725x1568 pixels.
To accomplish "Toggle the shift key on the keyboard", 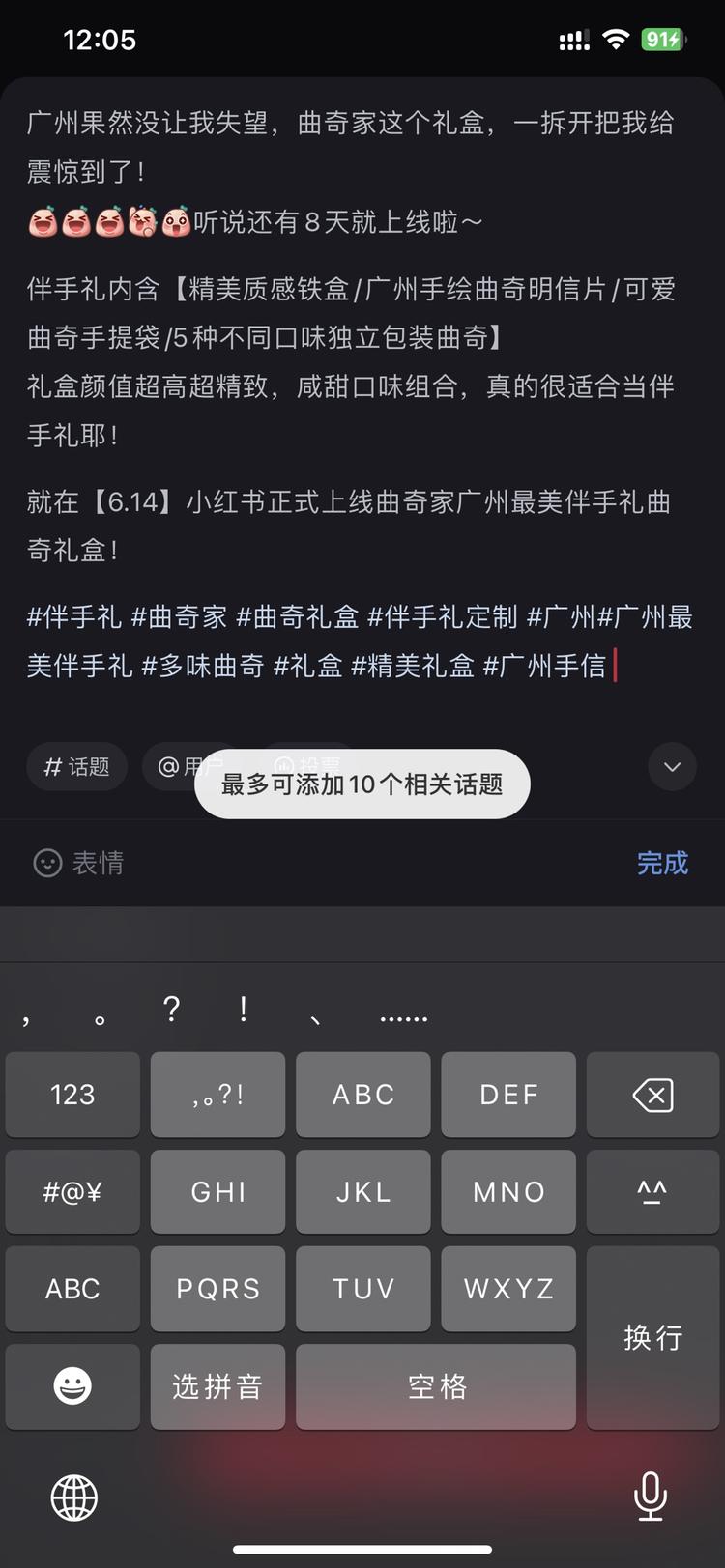I will 652,1191.
